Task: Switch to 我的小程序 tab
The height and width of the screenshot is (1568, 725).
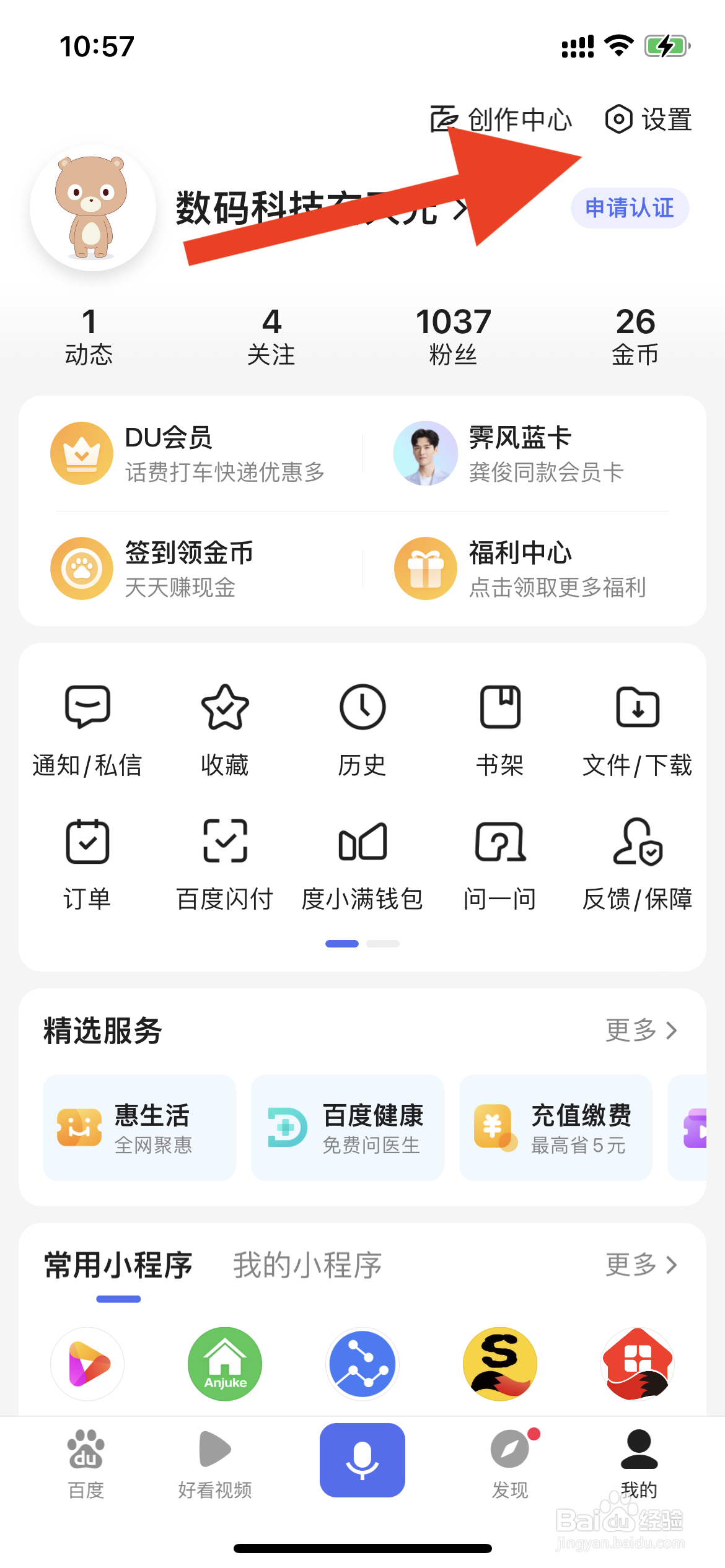Action: [307, 1265]
